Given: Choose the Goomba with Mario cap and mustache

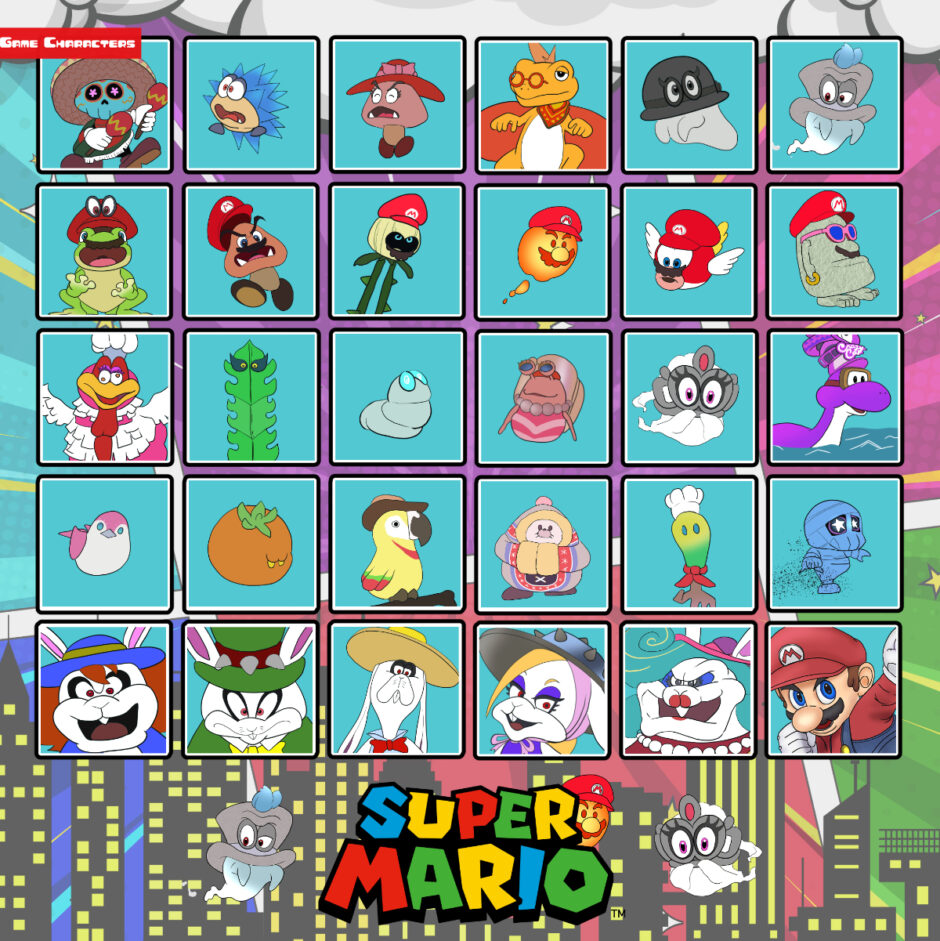Looking at the screenshot, I should coord(251,252).
